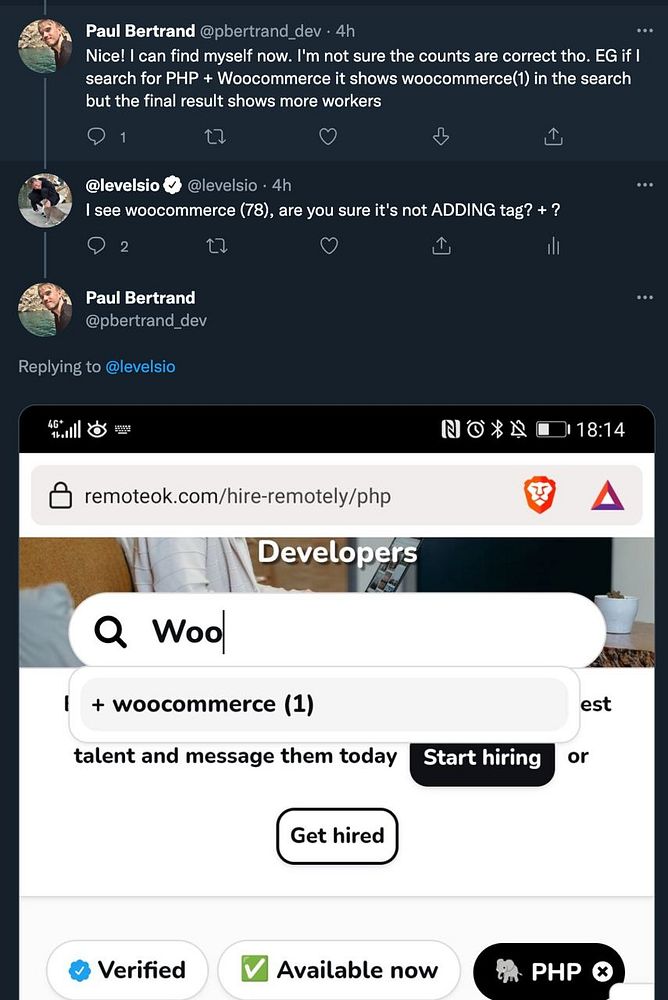Retweet Paul Bertrand's tweet about PHP + Woocommerce
Image resolution: width=668 pixels, height=1000 pixels.
(215, 137)
